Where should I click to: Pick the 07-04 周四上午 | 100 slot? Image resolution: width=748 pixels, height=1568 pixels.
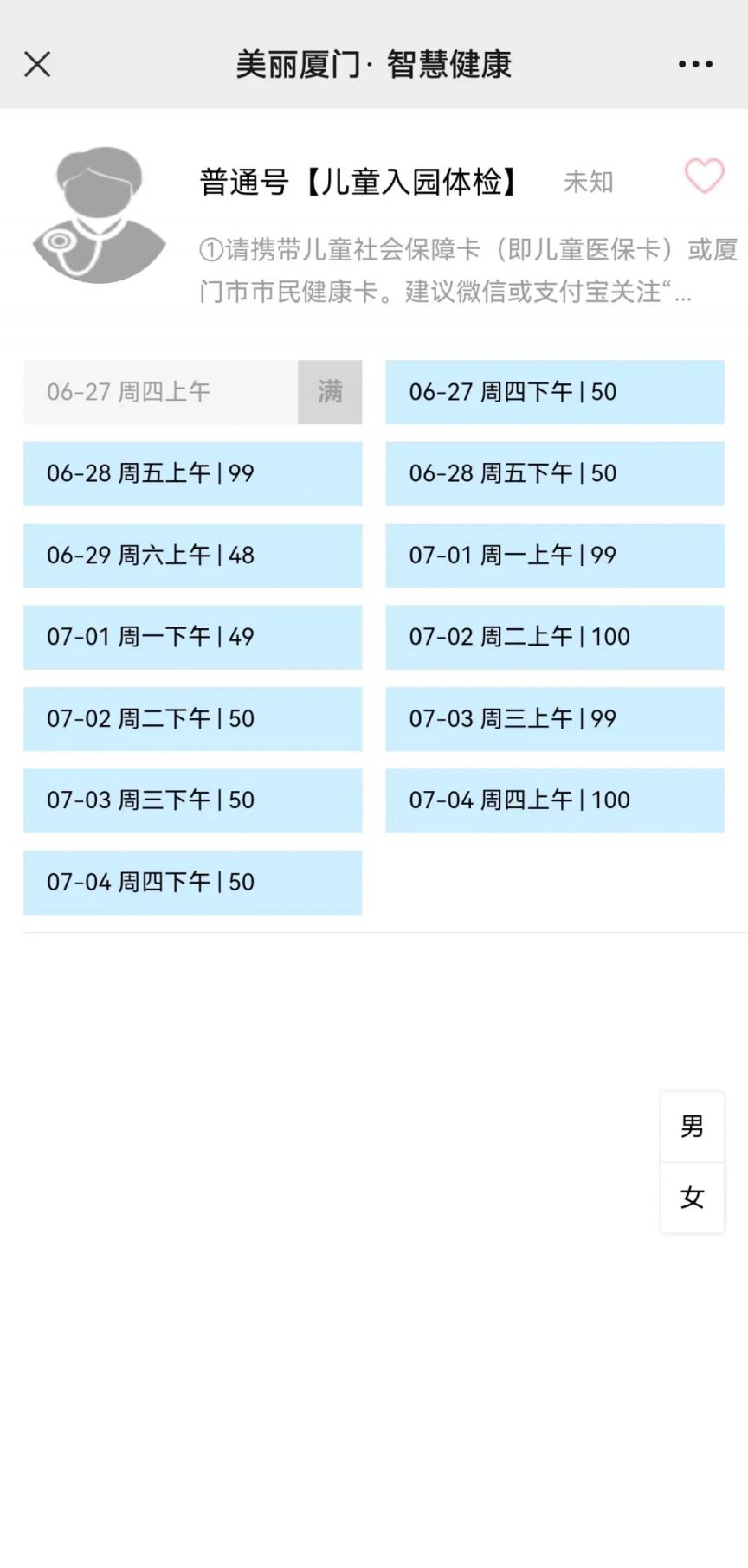pos(555,800)
